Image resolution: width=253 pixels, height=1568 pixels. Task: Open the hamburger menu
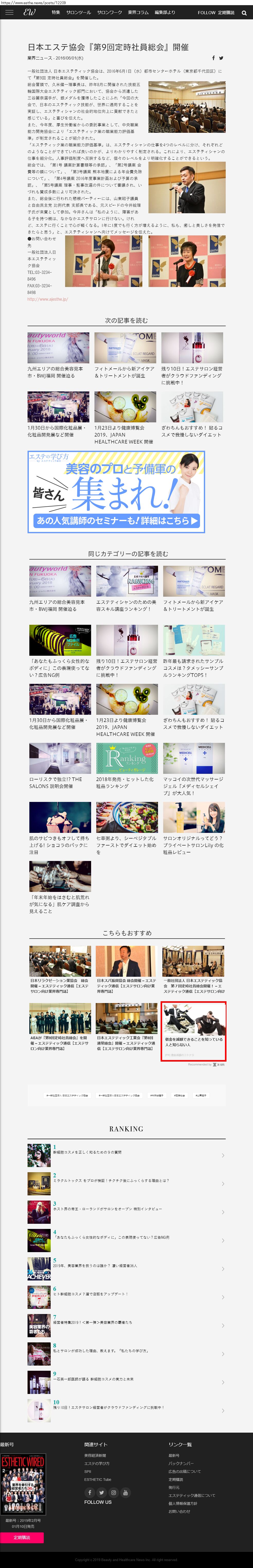tap(9, 12)
